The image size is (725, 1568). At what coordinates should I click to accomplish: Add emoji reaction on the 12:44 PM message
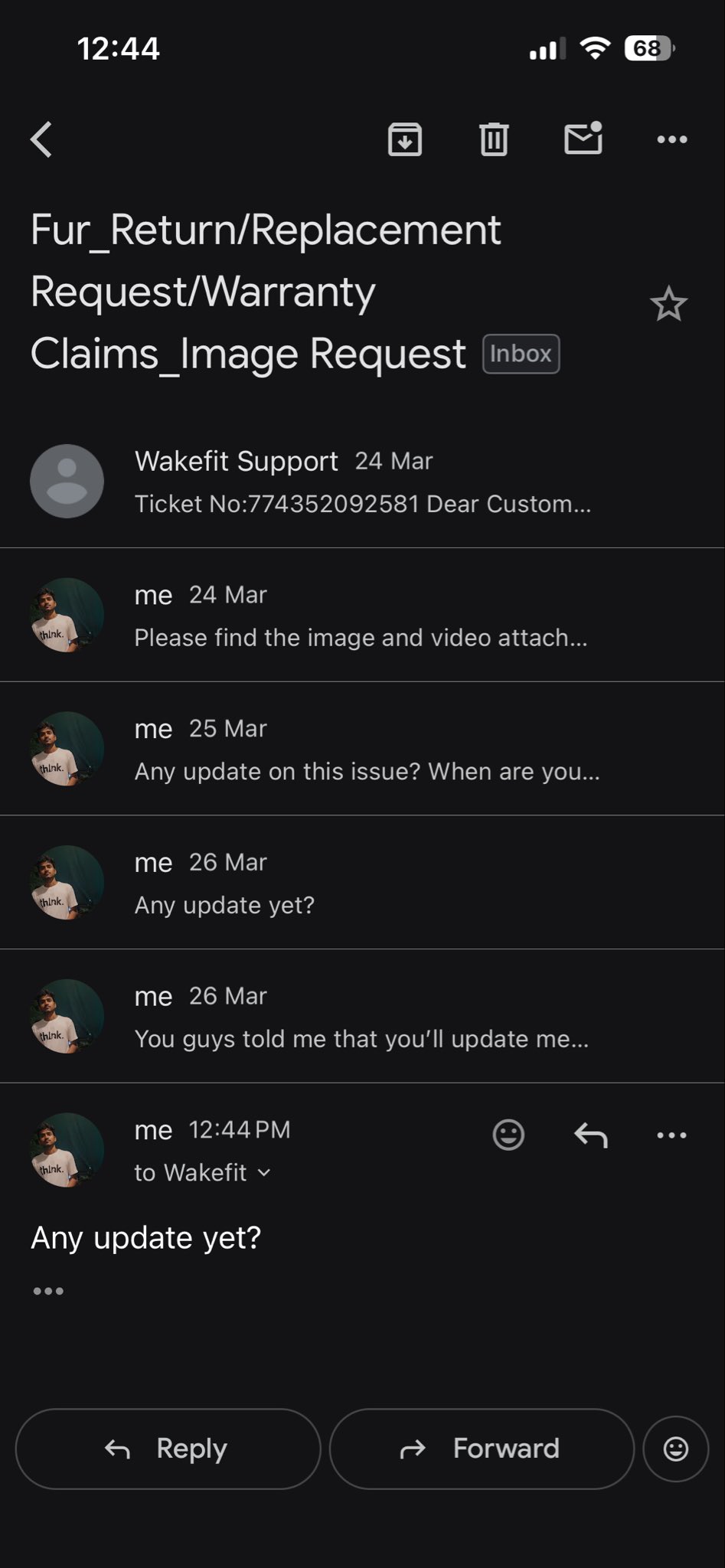point(508,1135)
